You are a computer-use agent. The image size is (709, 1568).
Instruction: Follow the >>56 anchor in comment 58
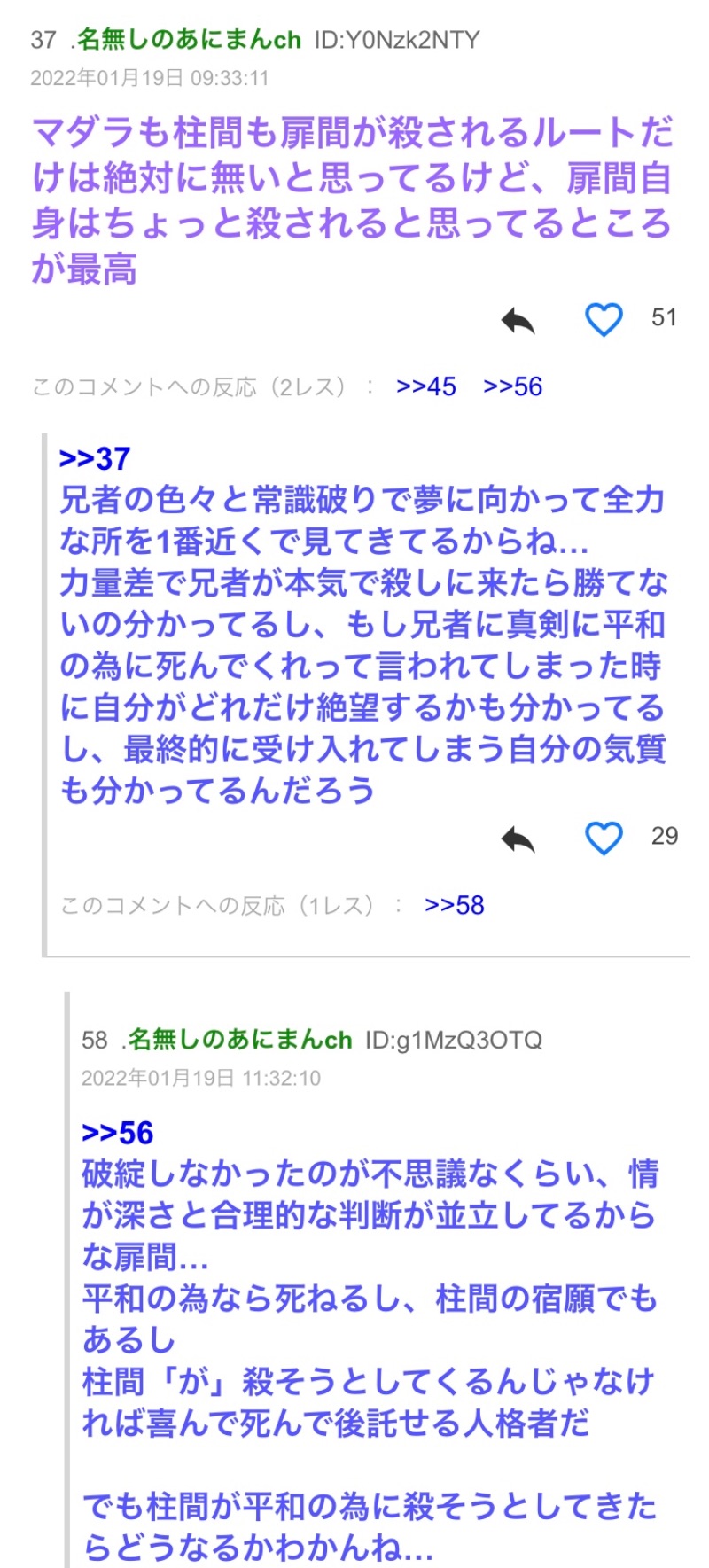pyautogui.click(x=118, y=1132)
